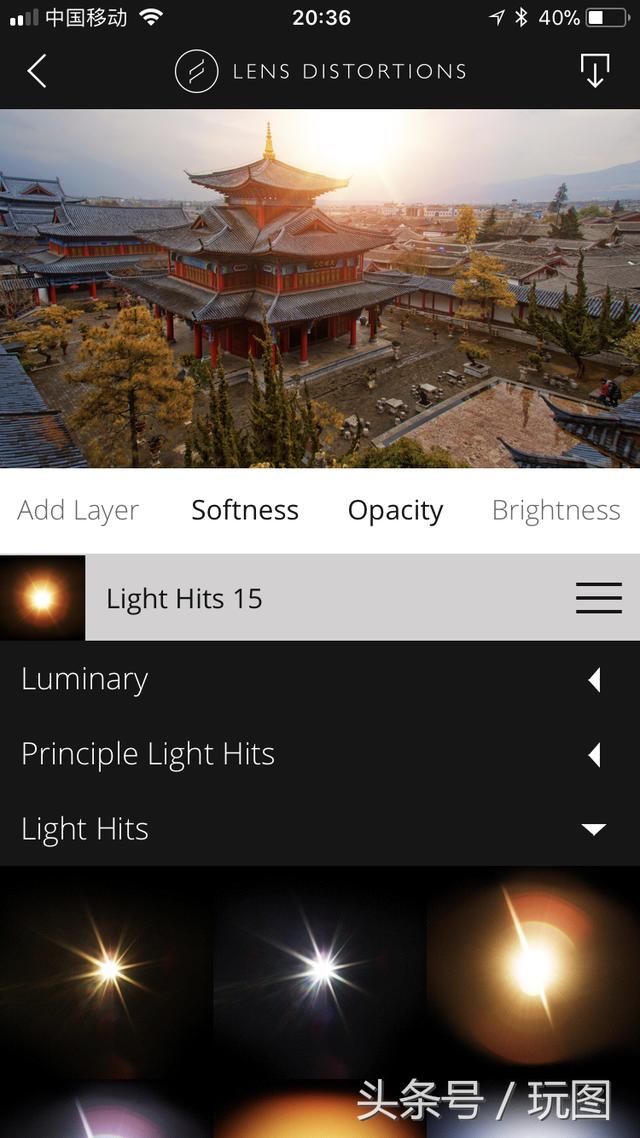Tap the Light Hits 15 layer thumbnail
This screenshot has height=1138, width=640.
(42, 598)
